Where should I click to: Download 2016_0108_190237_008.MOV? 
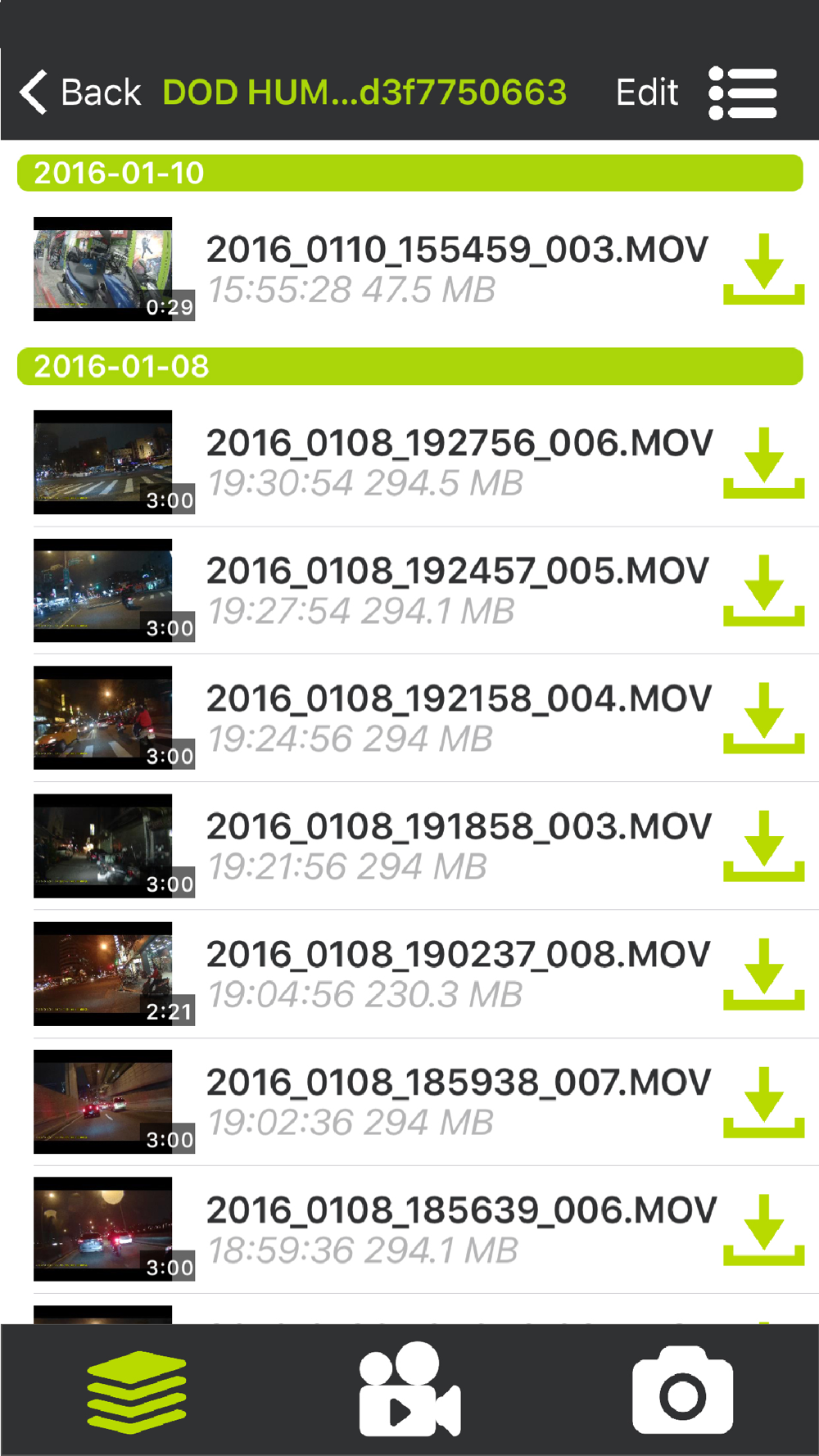pyautogui.click(x=763, y=974)
